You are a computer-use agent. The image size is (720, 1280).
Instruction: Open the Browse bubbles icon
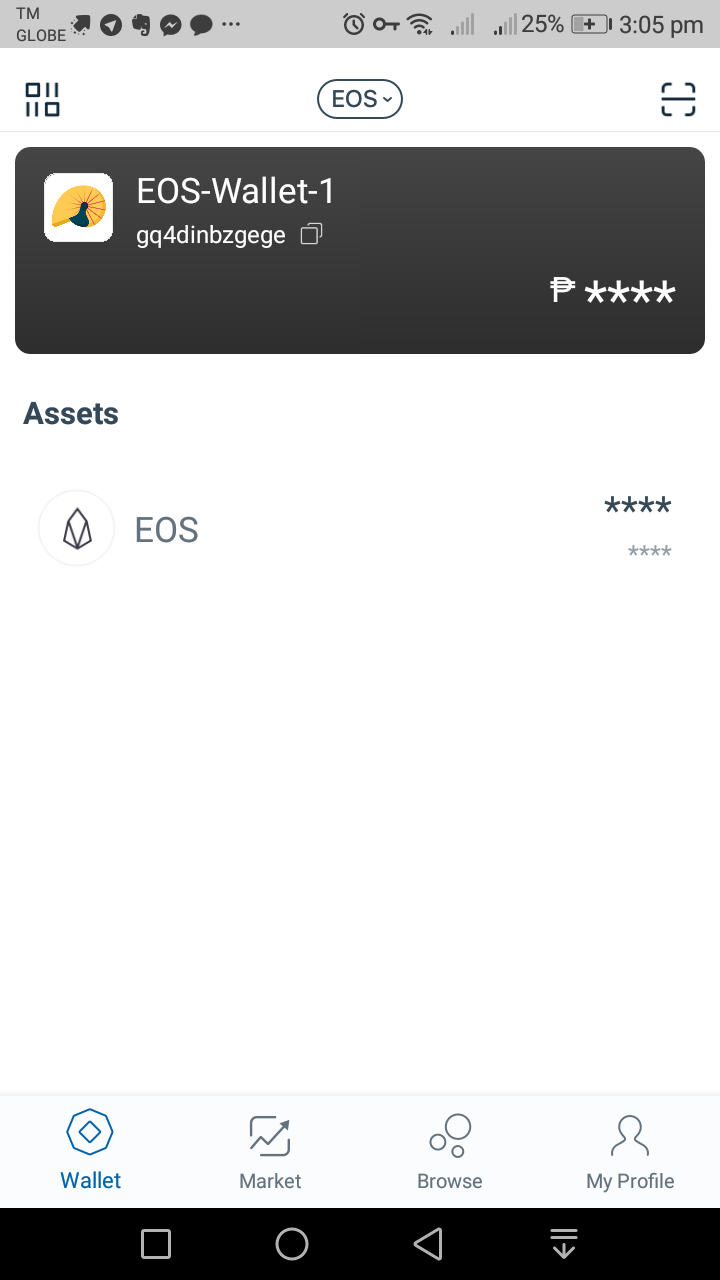(x=449, y=1136)
